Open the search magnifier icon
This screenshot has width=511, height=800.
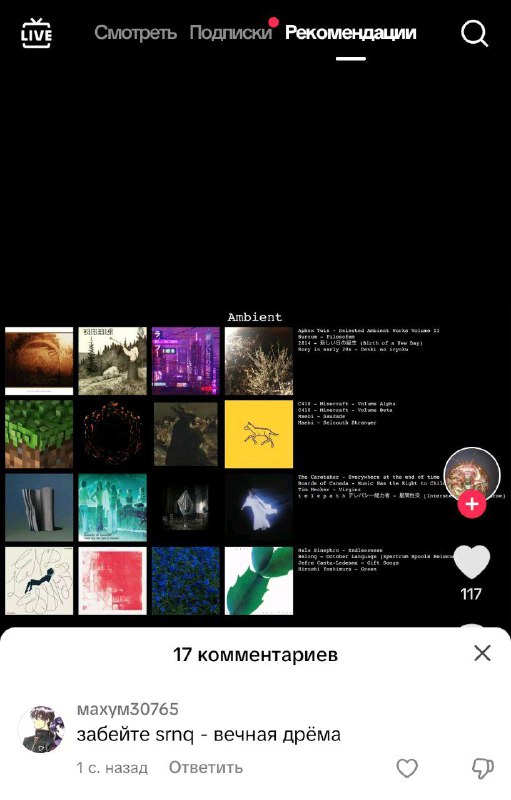tap(474, 34)
